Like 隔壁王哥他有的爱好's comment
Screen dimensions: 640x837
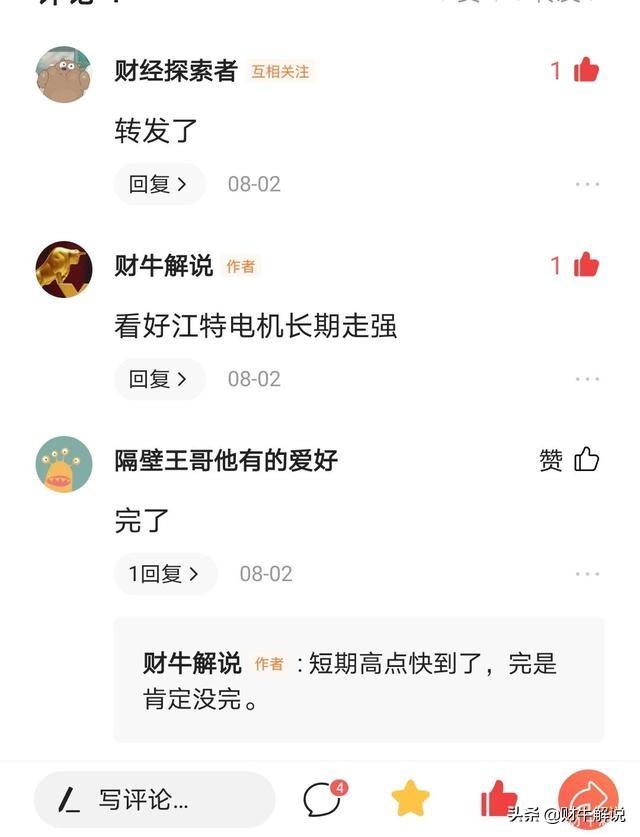(x=586, y=460)
